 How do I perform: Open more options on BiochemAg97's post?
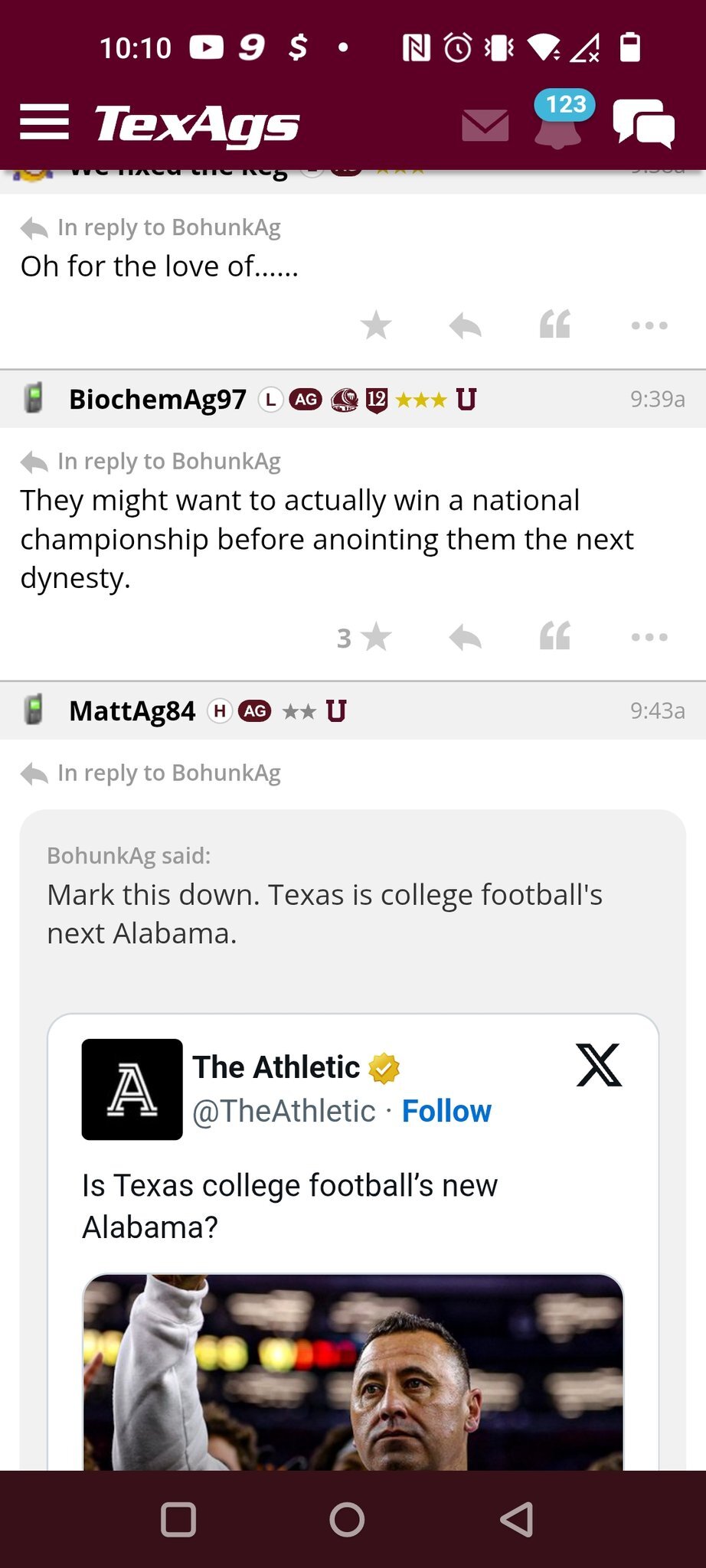point(649,637)
